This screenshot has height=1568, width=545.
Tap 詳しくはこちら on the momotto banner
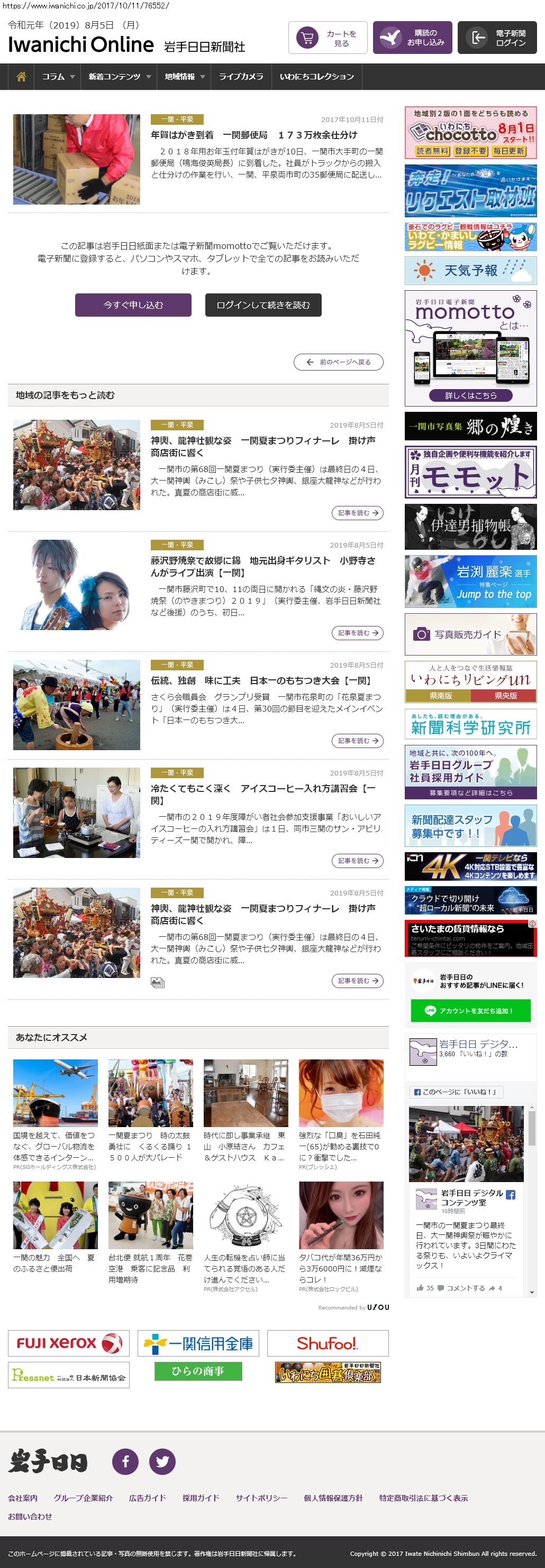471,395
